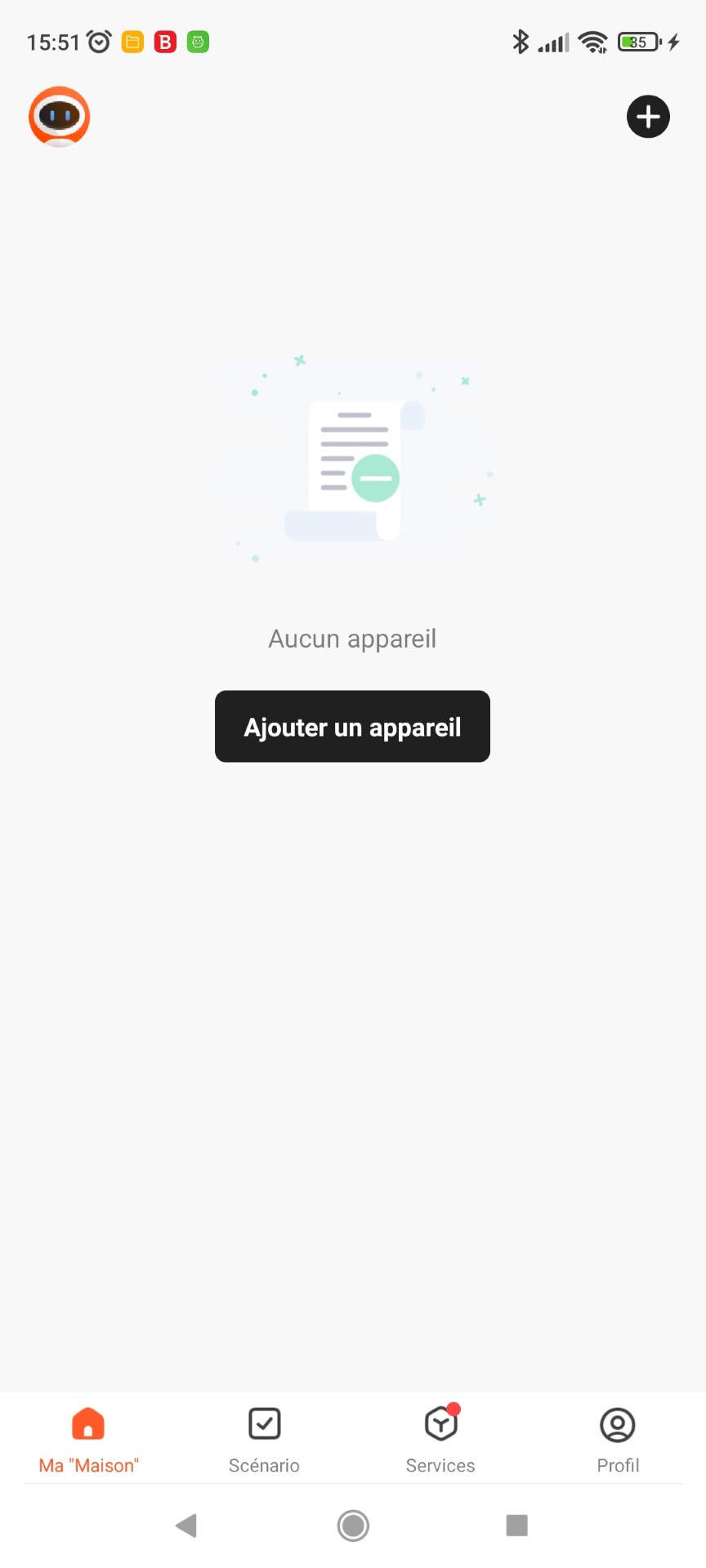Open the alarm clock status bar icon
Viewport: 706px width, 1568px height.
click(97, 41)
